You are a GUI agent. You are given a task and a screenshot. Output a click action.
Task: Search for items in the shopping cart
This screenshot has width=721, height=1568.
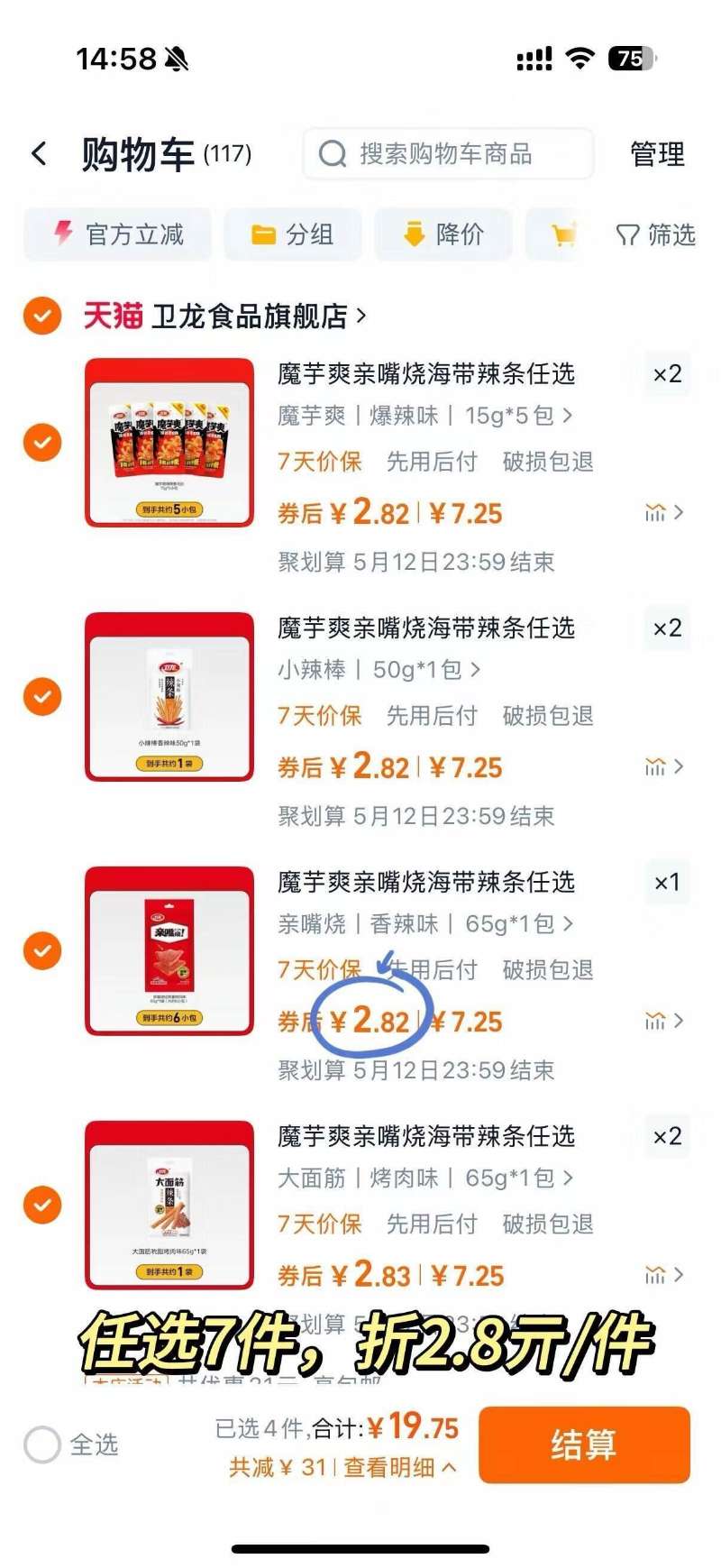[x=447, y=154]
